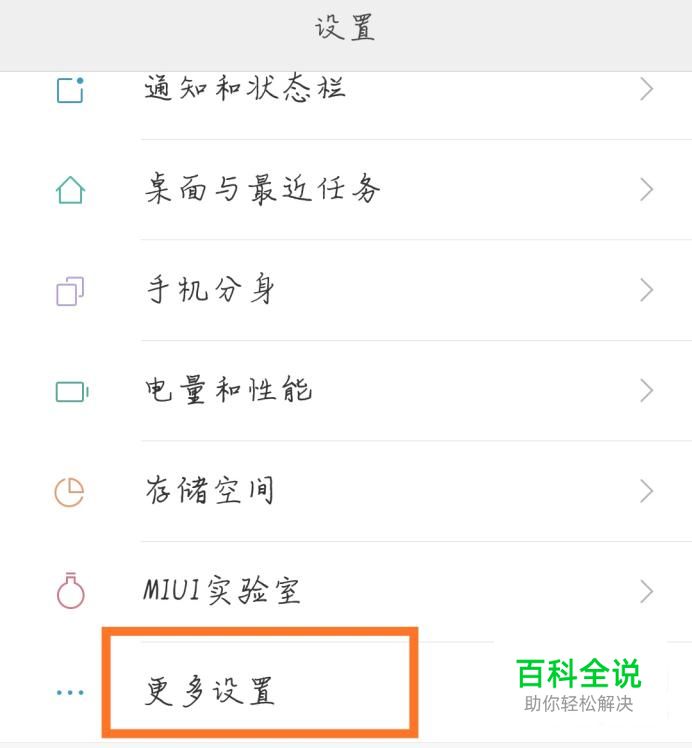Select 更多设置 row
692x748 pixels.
(x=210, y=691)
